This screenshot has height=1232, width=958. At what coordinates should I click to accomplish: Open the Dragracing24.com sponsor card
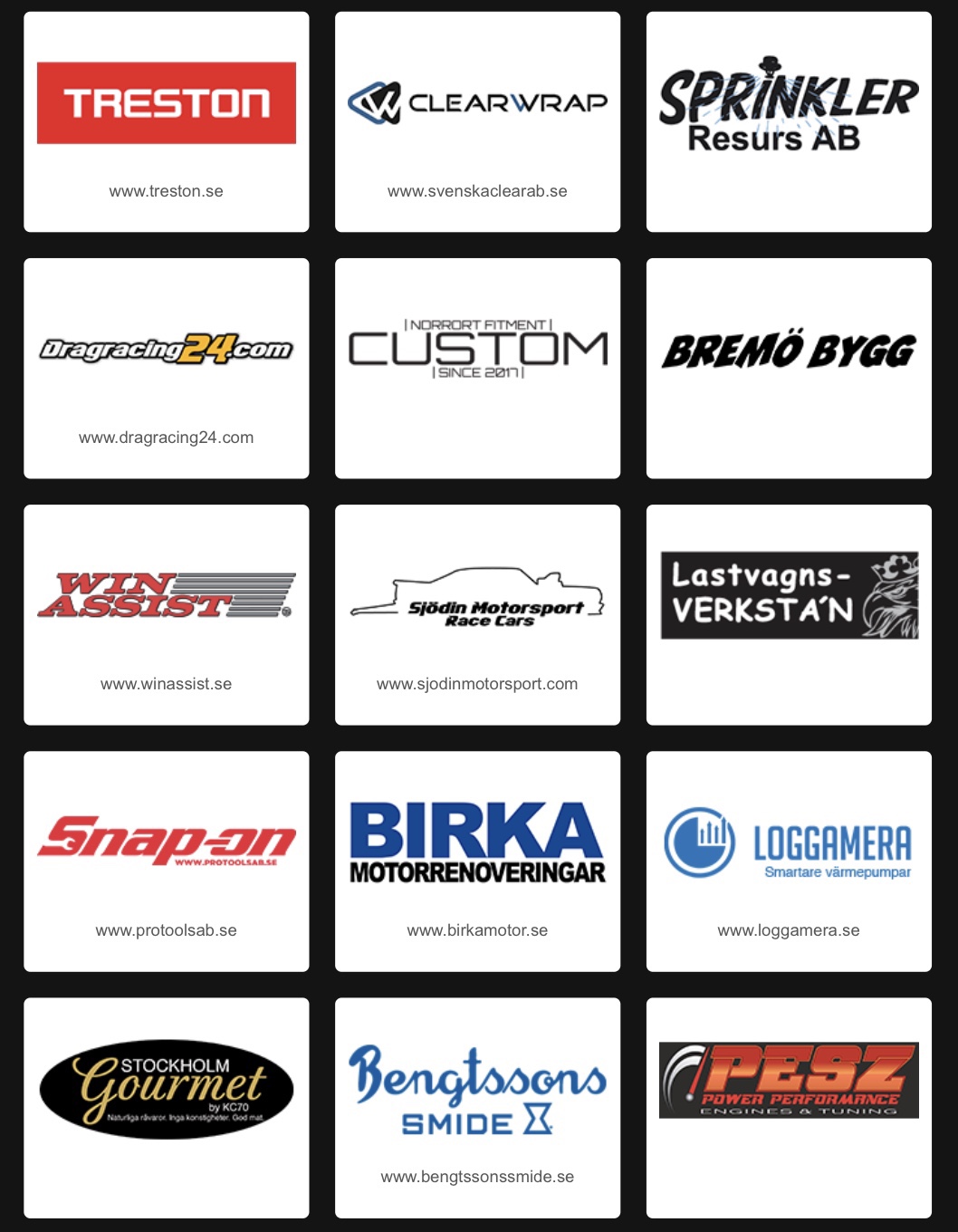tap(166, 368)
